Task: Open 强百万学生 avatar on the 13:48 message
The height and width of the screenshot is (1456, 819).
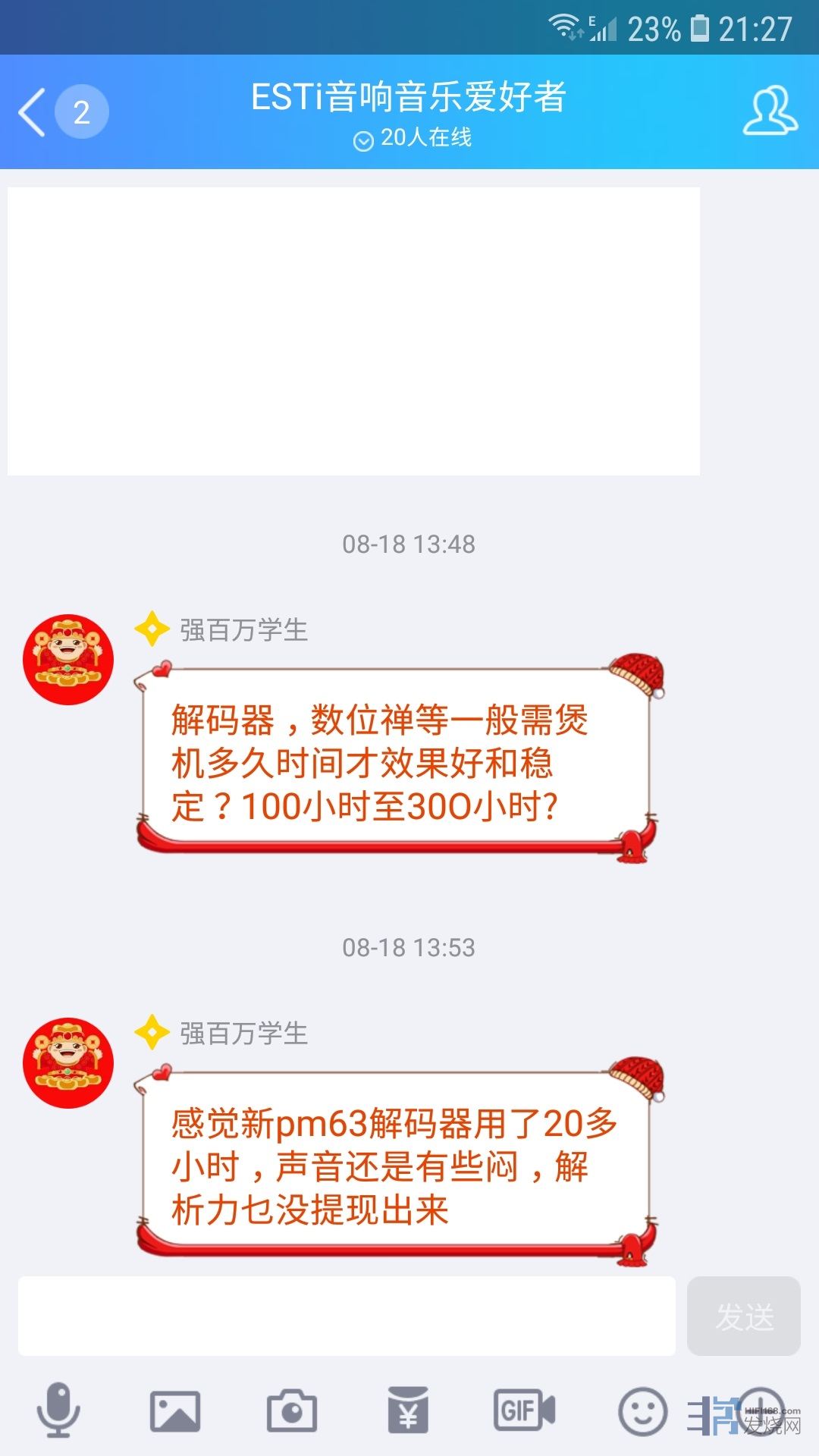Action: pyautogui.click(x=68, y=660)
